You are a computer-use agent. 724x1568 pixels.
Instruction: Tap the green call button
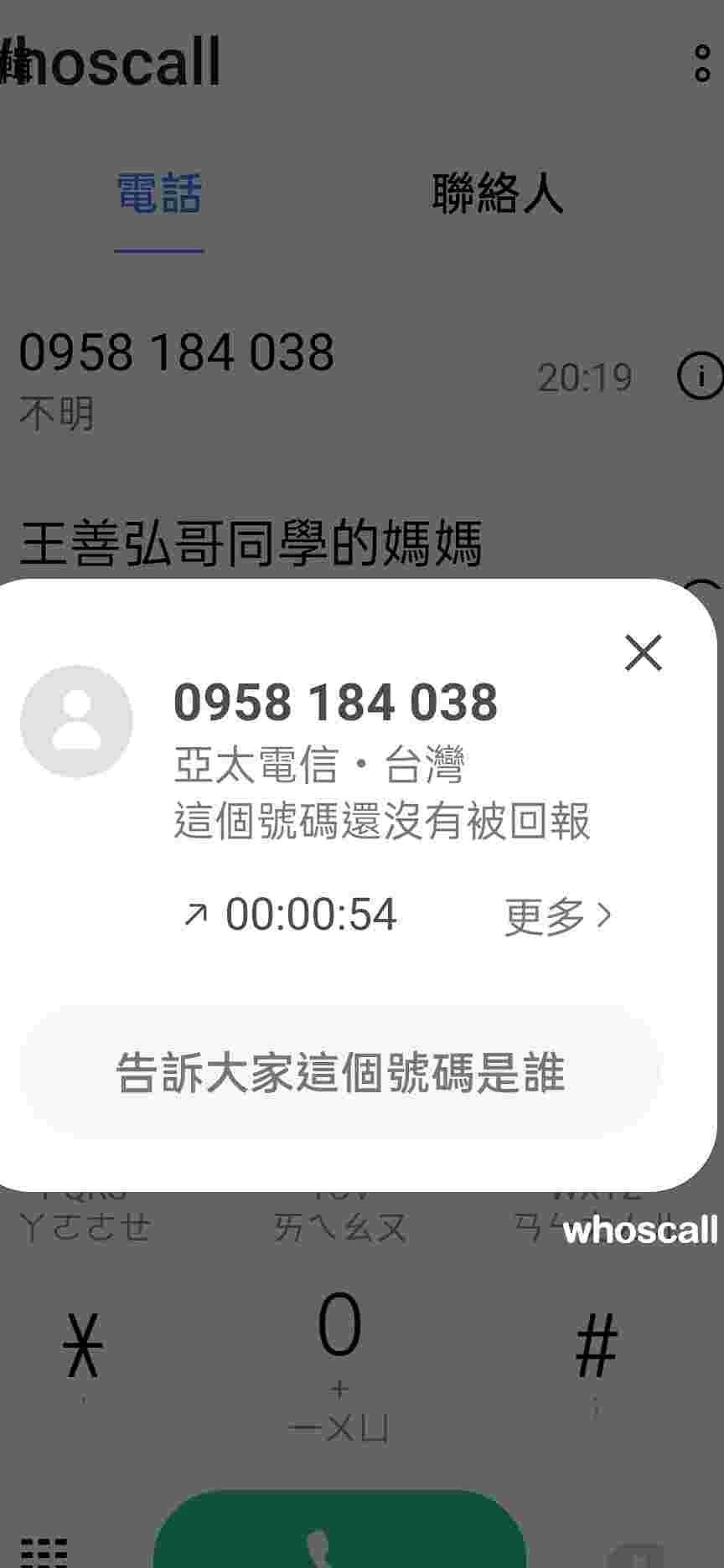[x=339, y=1537]
